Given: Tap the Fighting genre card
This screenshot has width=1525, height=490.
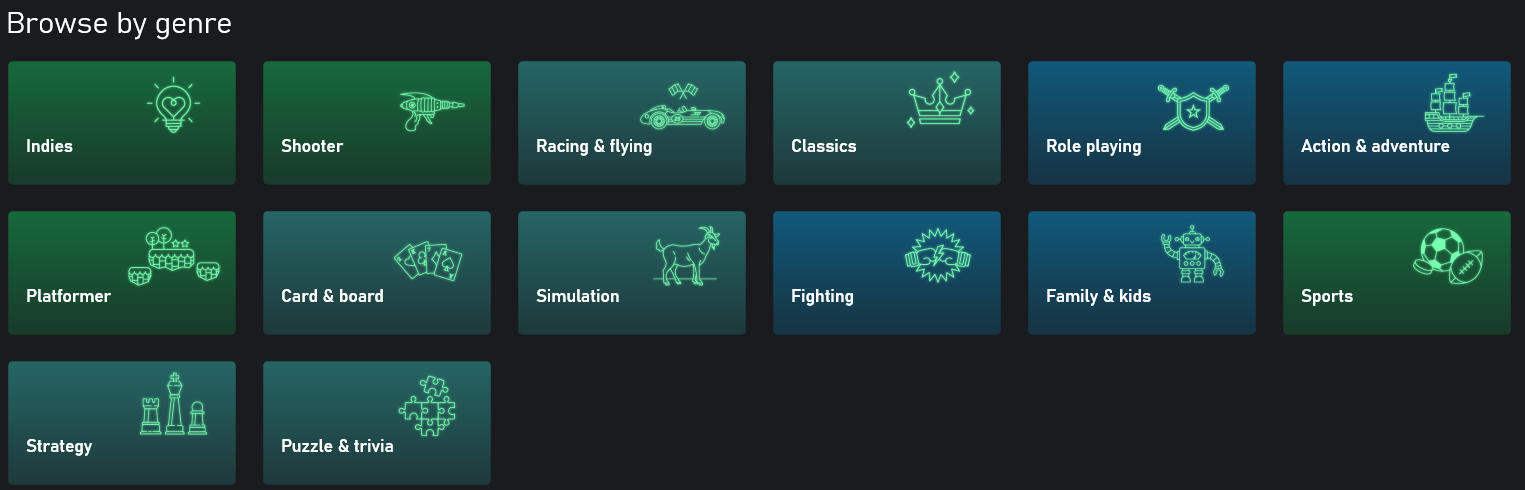Looking at the screenshot, I should tap(886, 273).
